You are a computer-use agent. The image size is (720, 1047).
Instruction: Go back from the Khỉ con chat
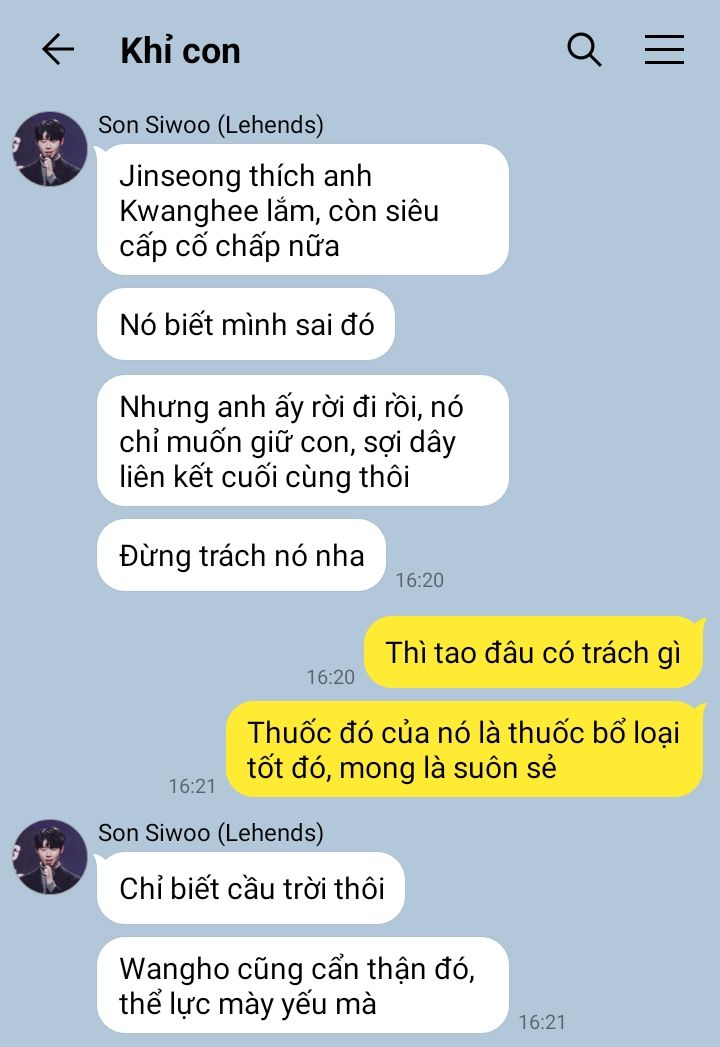tap(58, 49)
